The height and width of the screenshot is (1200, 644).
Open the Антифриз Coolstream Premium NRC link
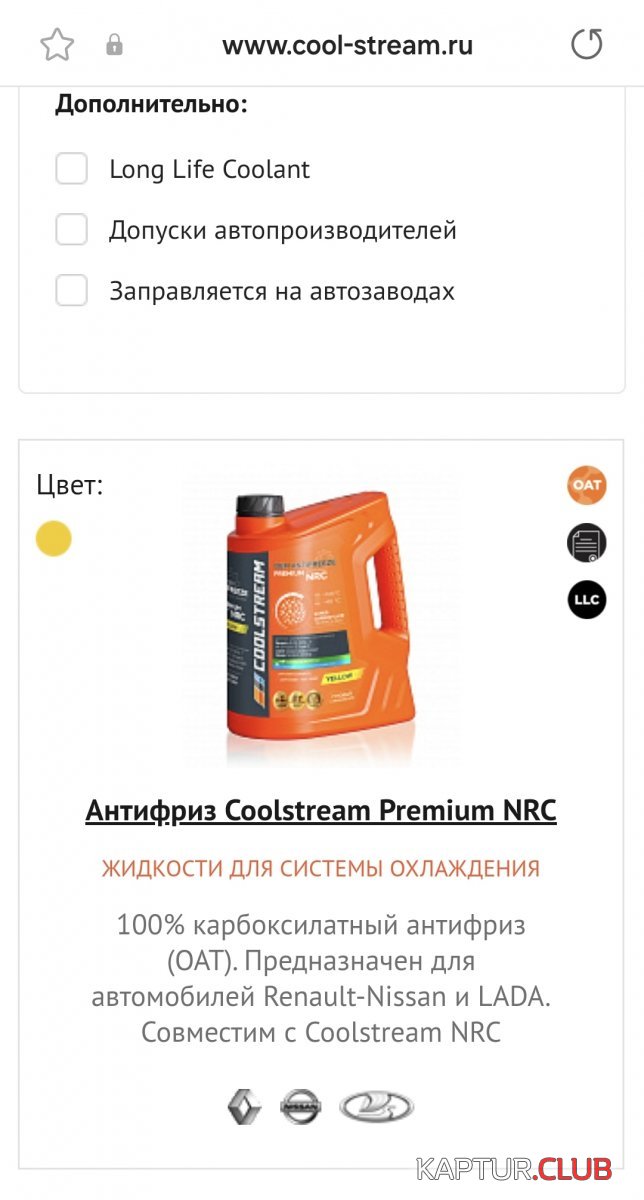(x=321, y=810)
